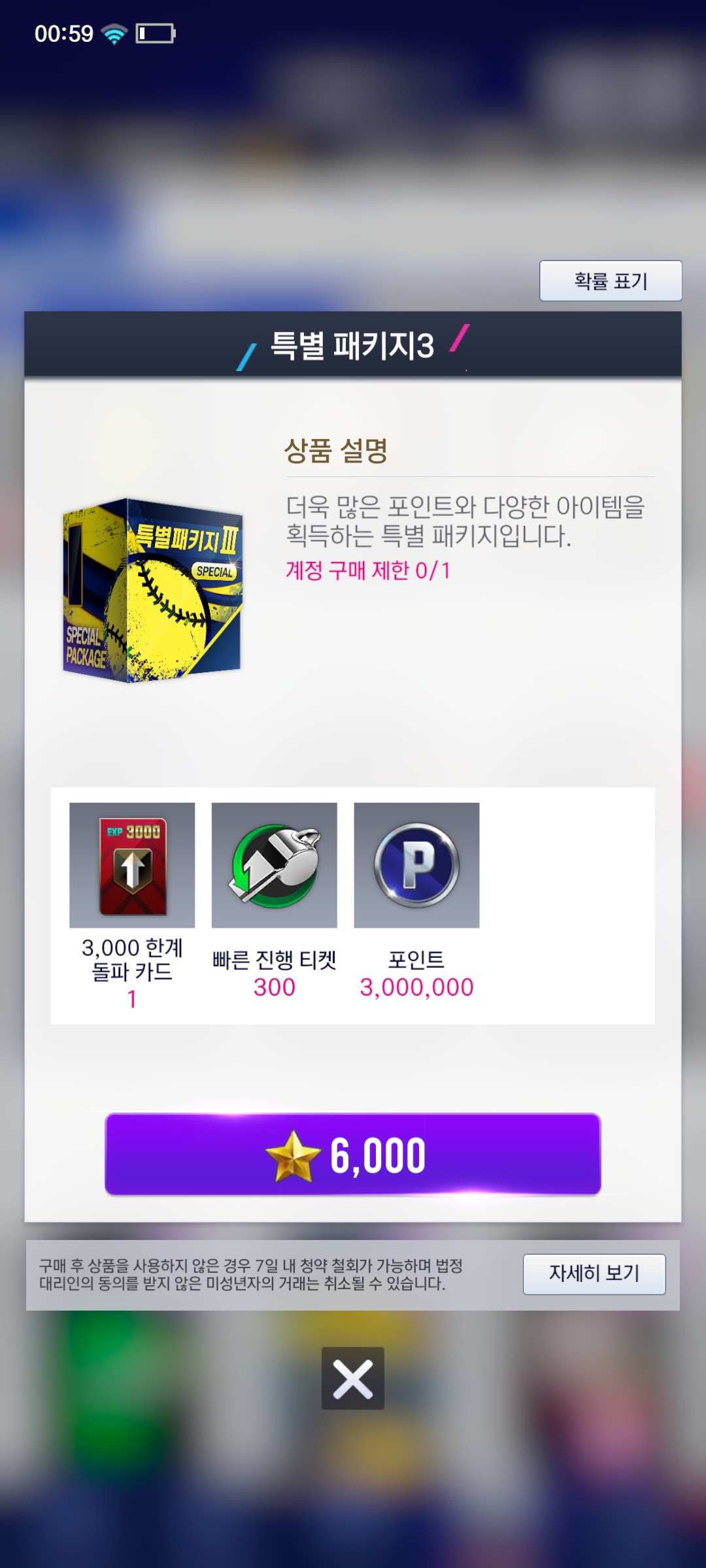Tap 자세히 보기 for refund details

(594, 1273)
